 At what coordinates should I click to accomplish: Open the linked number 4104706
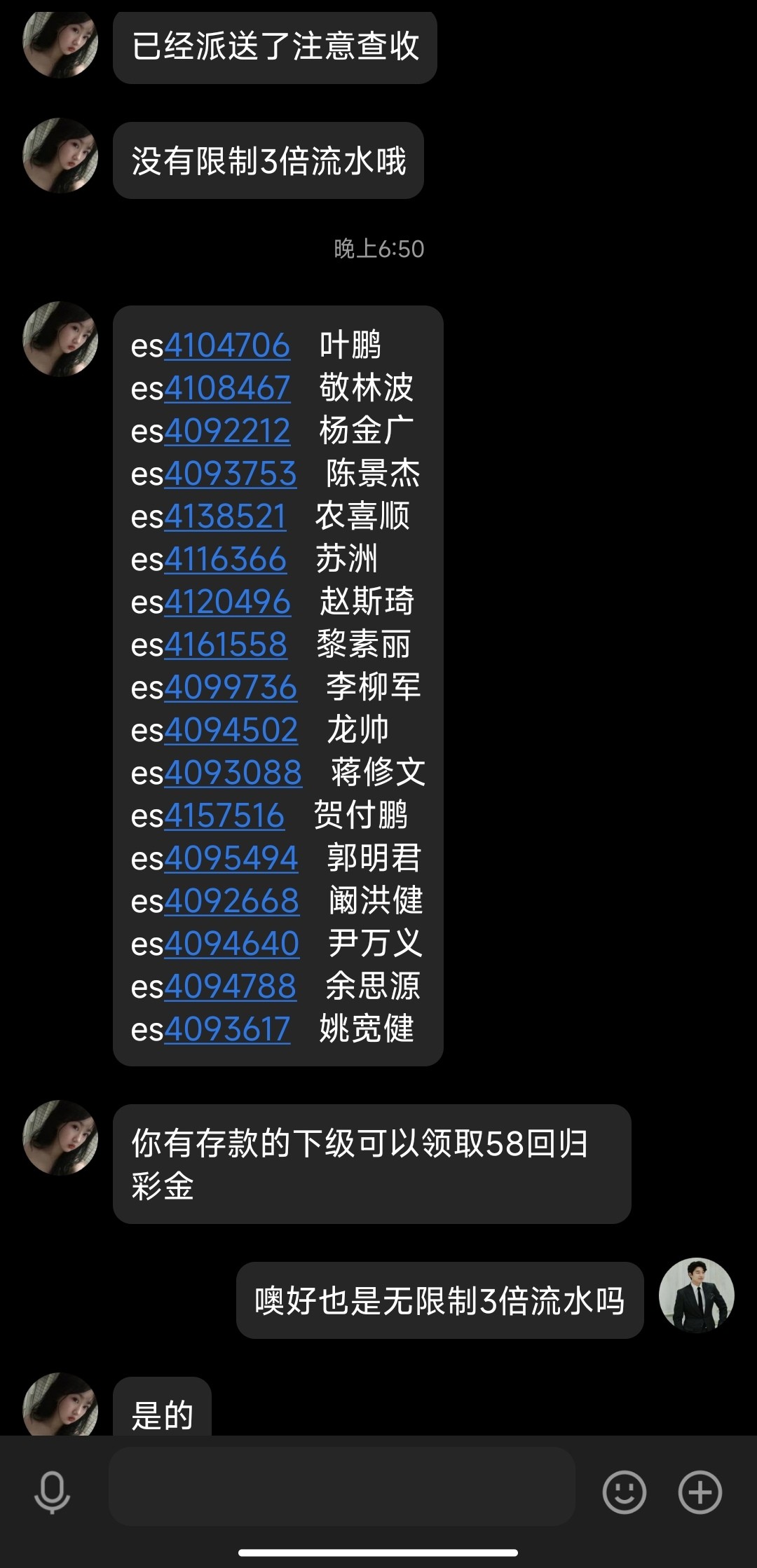point(227,346)
